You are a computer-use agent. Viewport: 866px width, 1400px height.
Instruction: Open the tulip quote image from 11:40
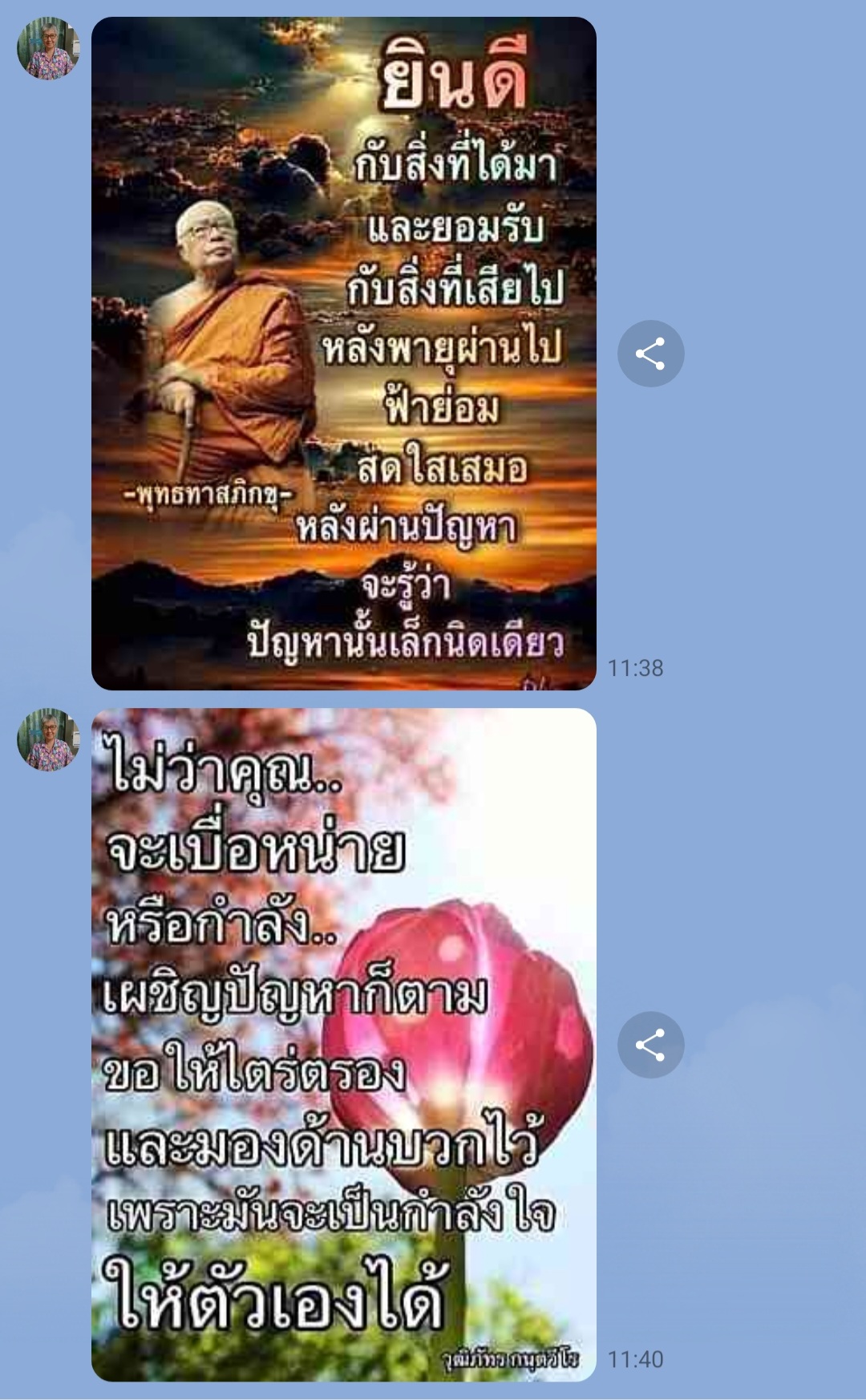pyautogui.click(x=343, y=1045)
